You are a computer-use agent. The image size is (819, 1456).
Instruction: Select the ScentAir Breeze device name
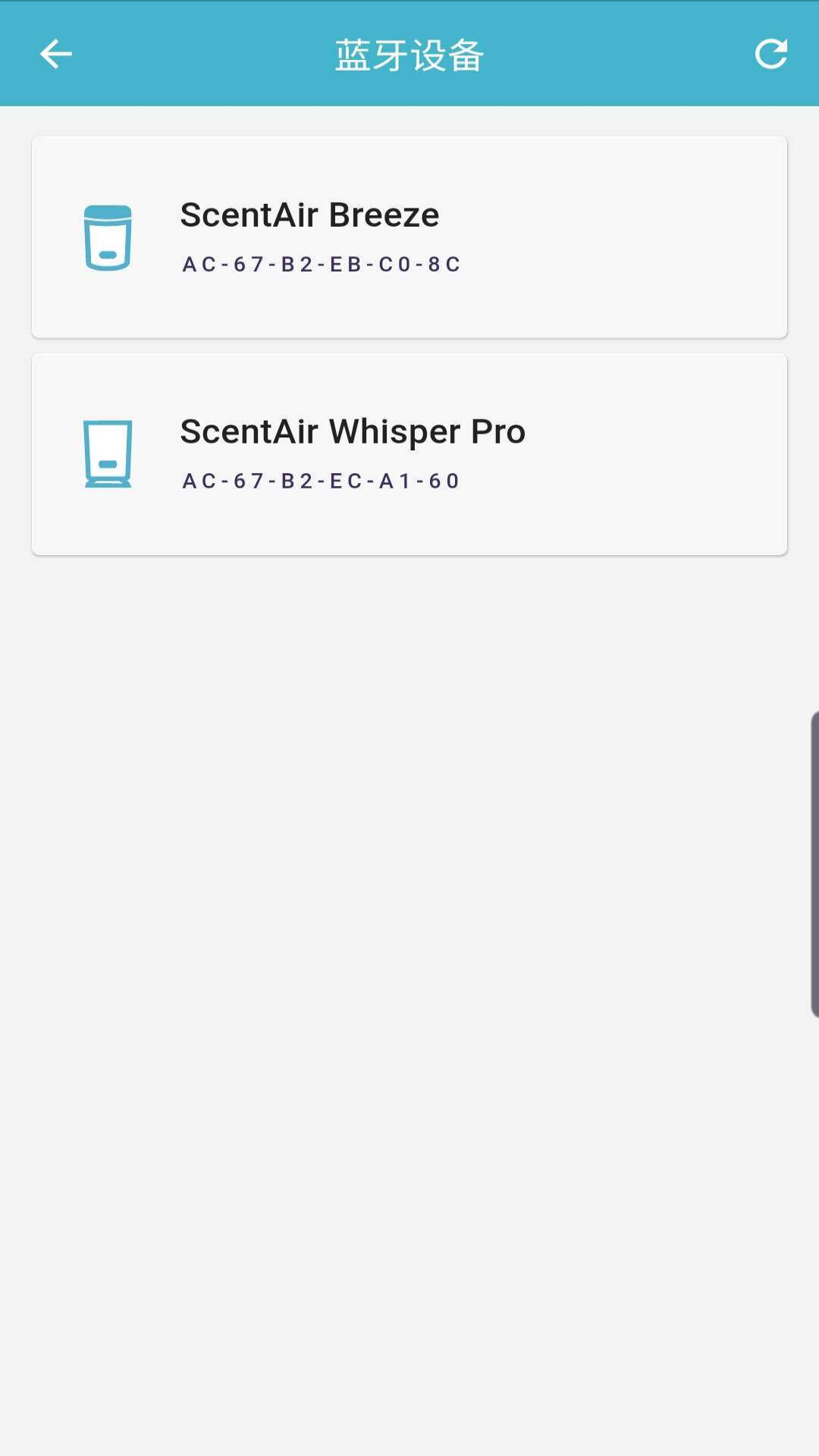(309, 215)
